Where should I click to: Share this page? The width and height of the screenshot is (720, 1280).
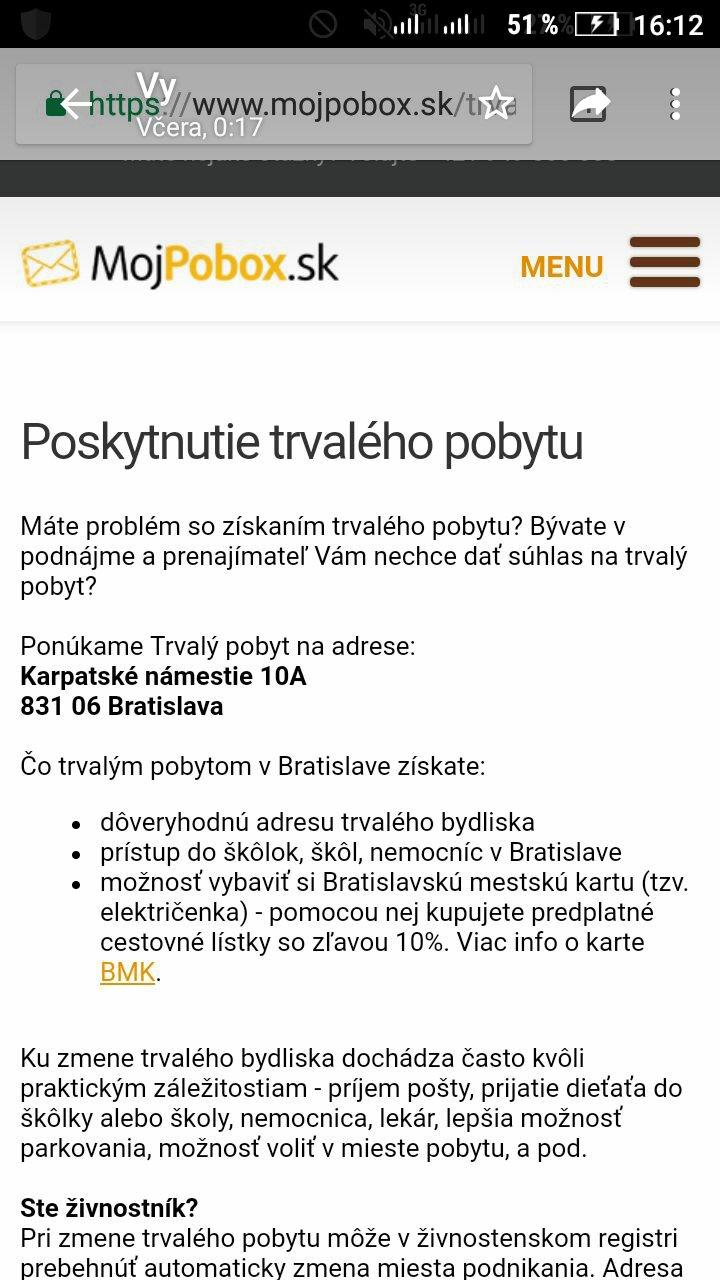(x=590, y=104)
